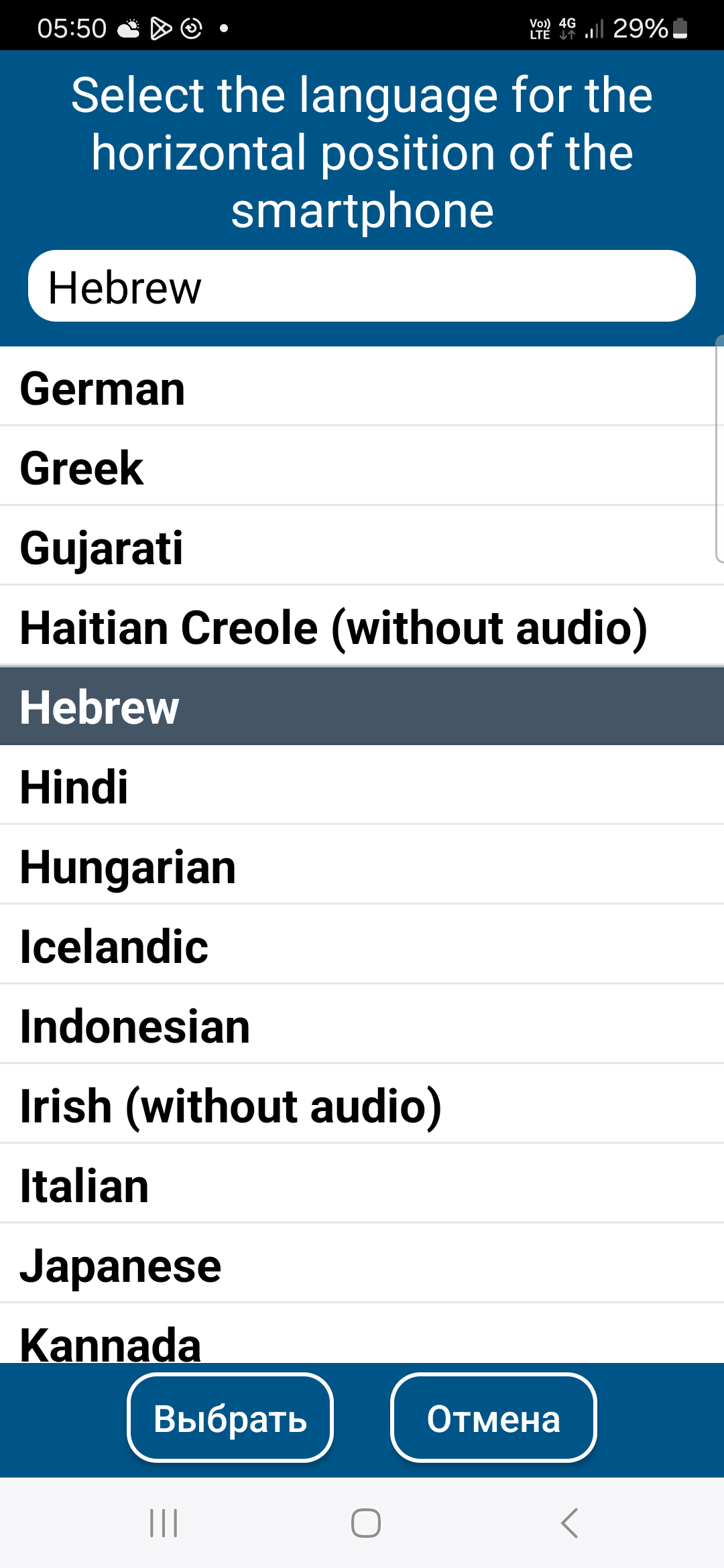Select Haitian Creole (without audio)
The image size is (724, 1568).
pos(362,627)
